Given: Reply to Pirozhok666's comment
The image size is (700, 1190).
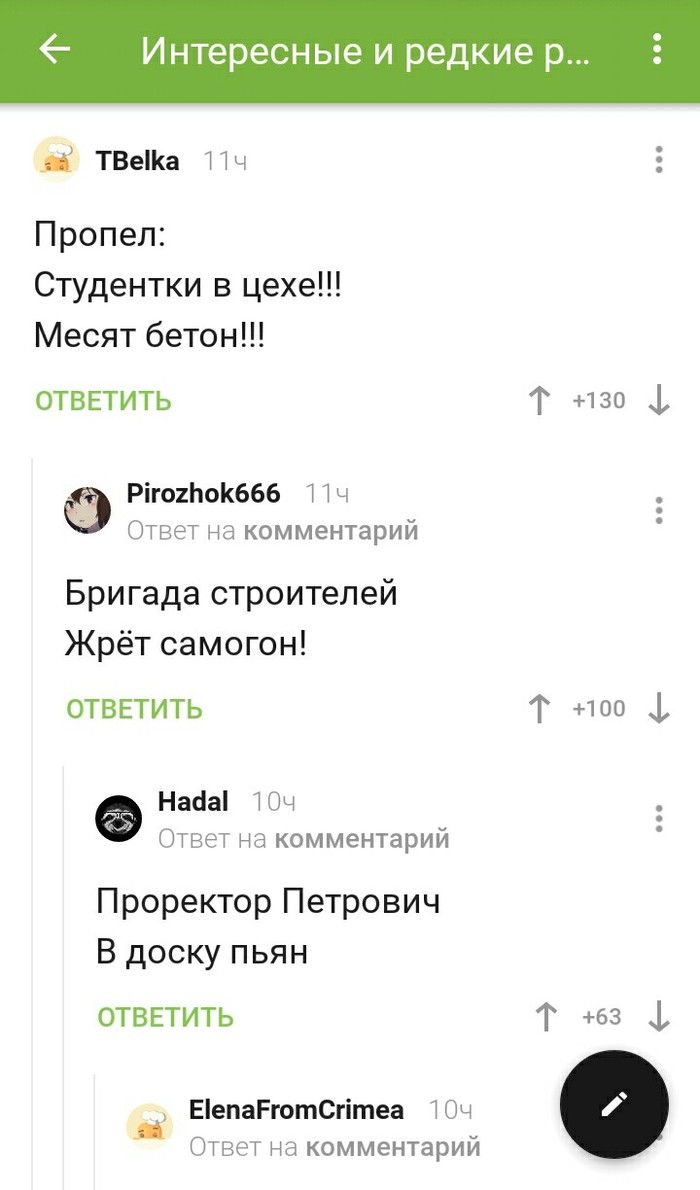Looking at the screenshot, I should tap(134, 709).
